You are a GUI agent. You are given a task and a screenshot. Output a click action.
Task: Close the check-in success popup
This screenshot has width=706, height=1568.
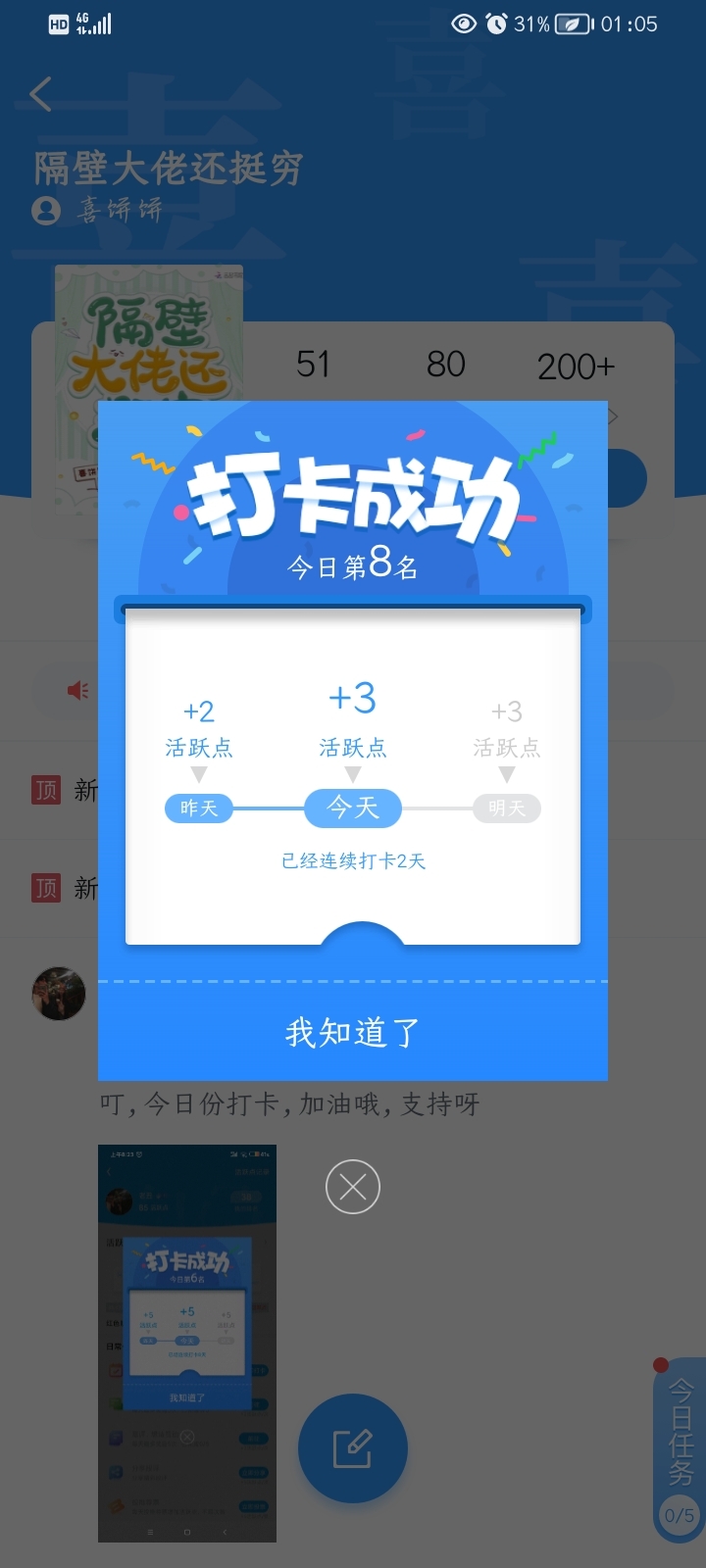353,1187
